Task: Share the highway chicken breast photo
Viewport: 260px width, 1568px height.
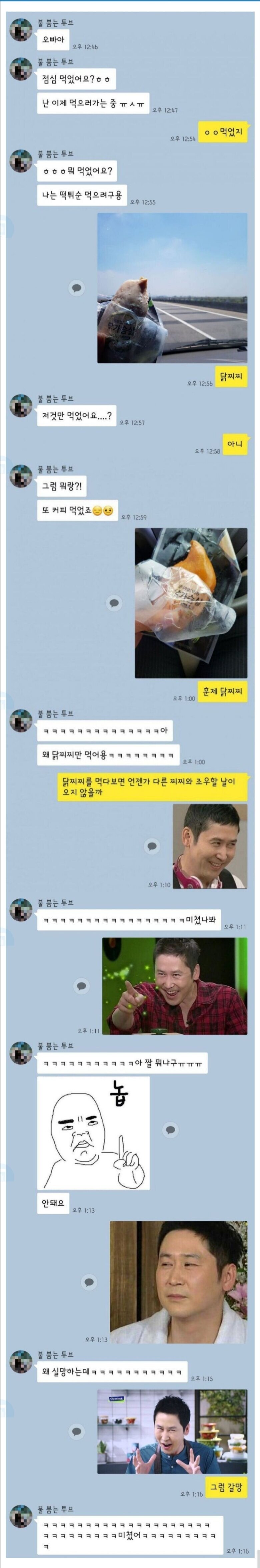Action: (x=77, y=288)
